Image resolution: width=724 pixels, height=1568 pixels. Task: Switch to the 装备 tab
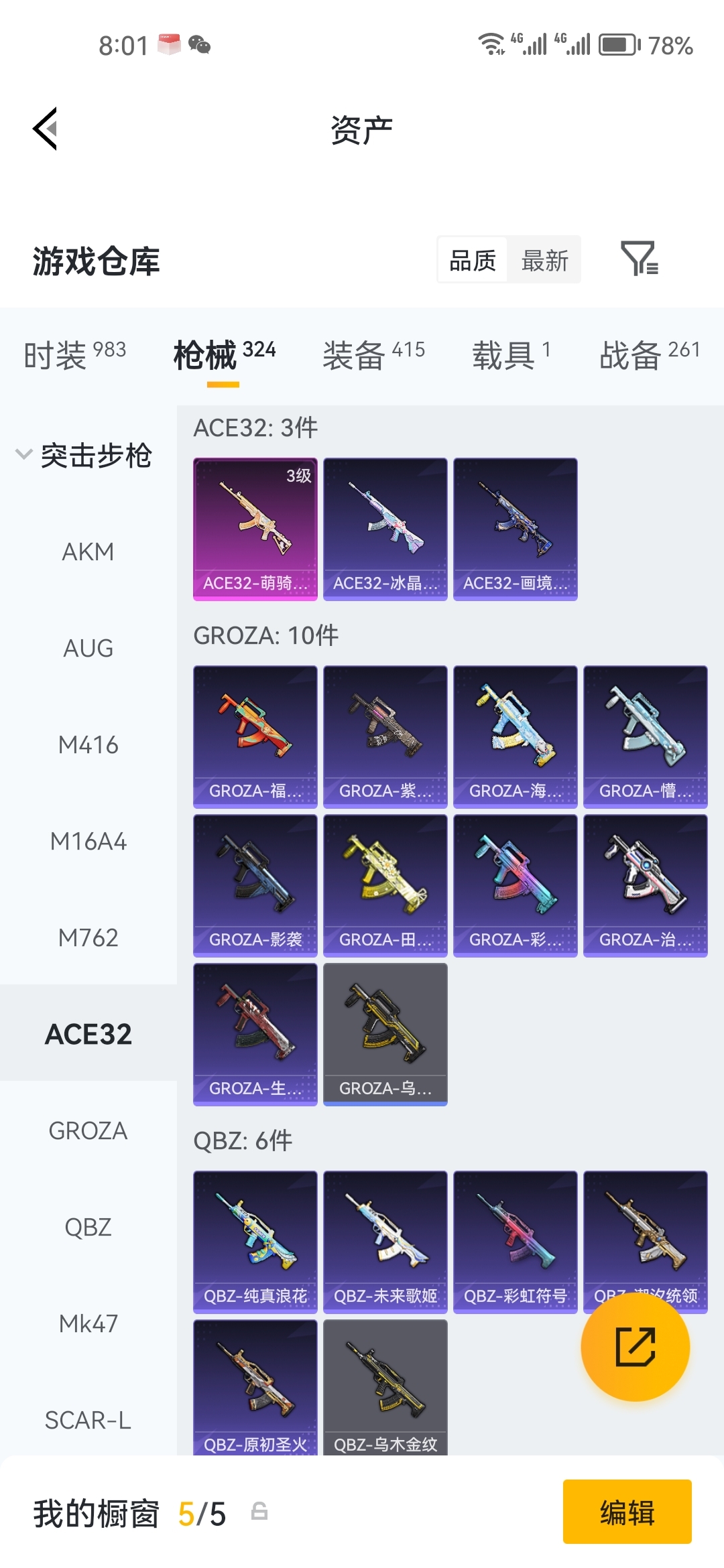[x=373, y=355]
